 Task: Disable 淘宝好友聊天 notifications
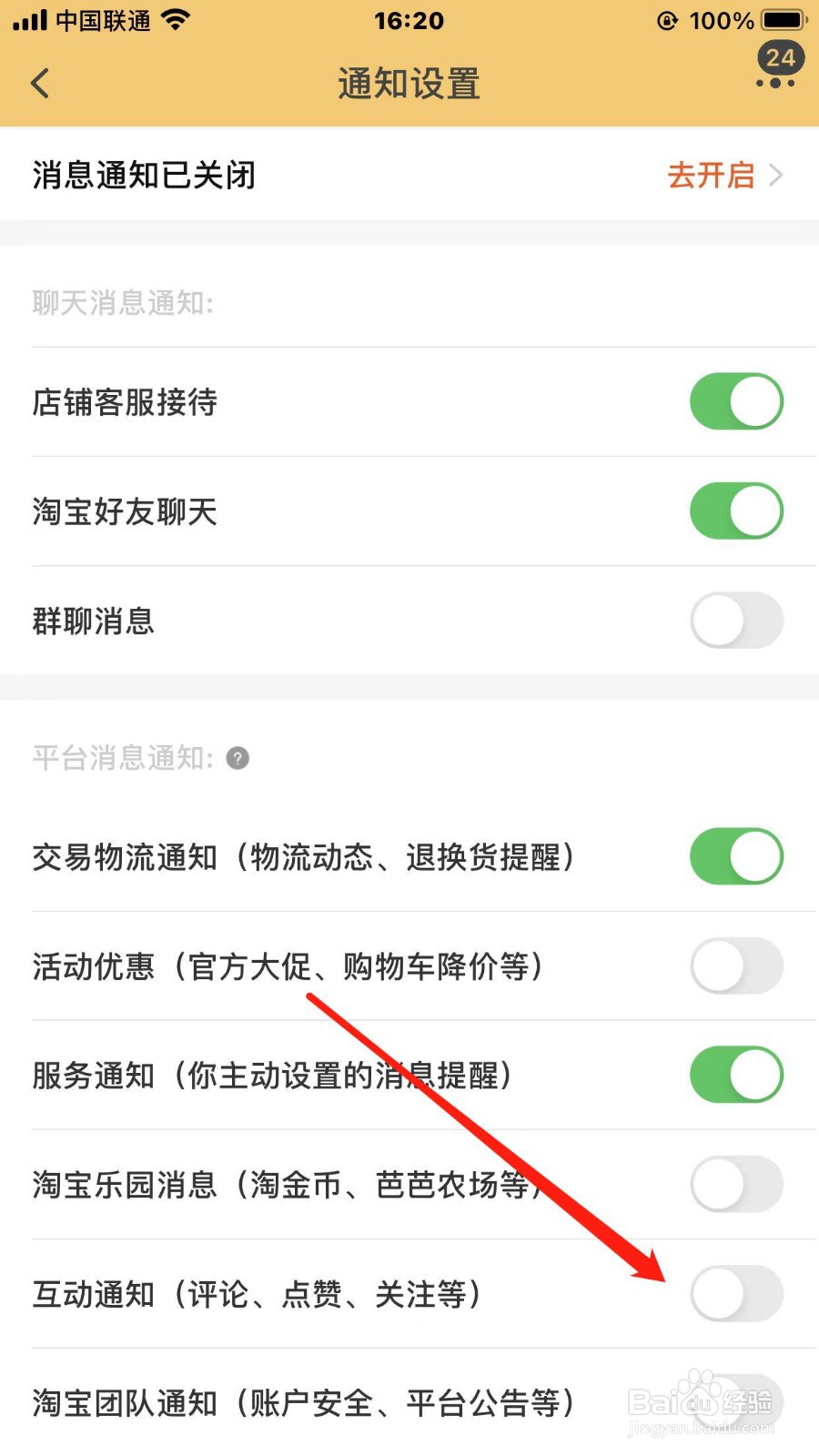[736, 511]
